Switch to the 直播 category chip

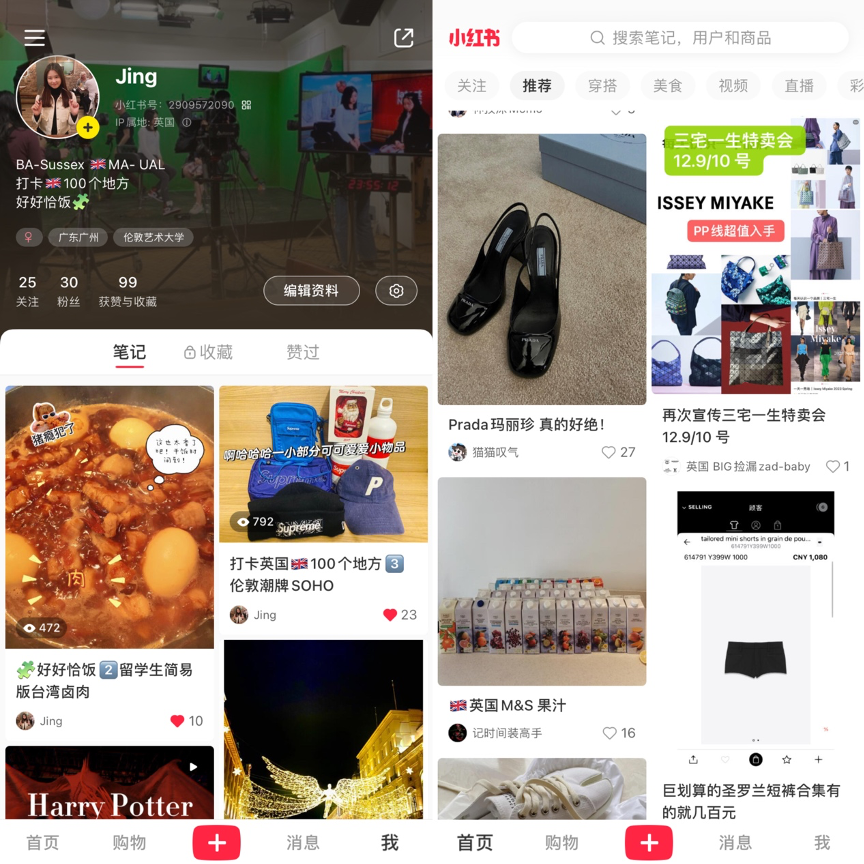pos(798,86)
